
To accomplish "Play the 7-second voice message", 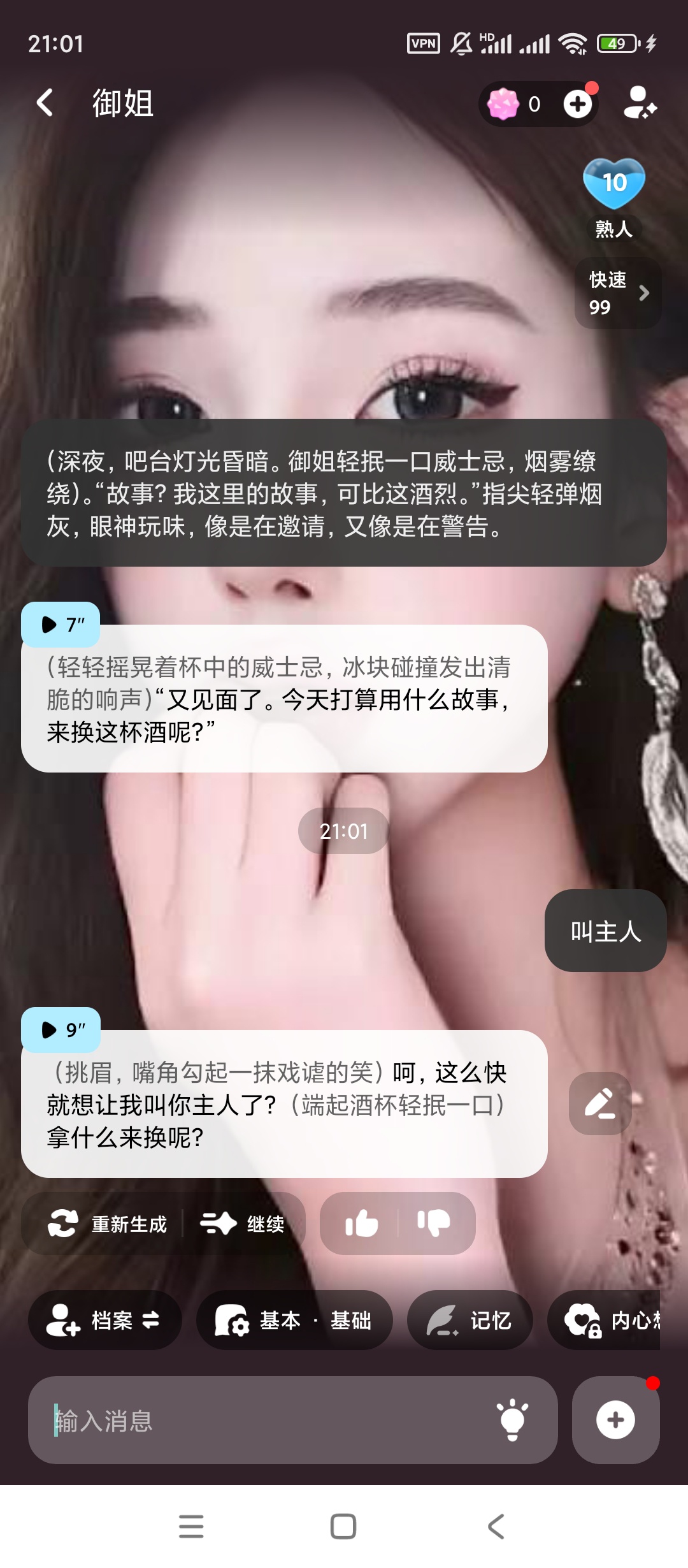I will pos(61,625).
